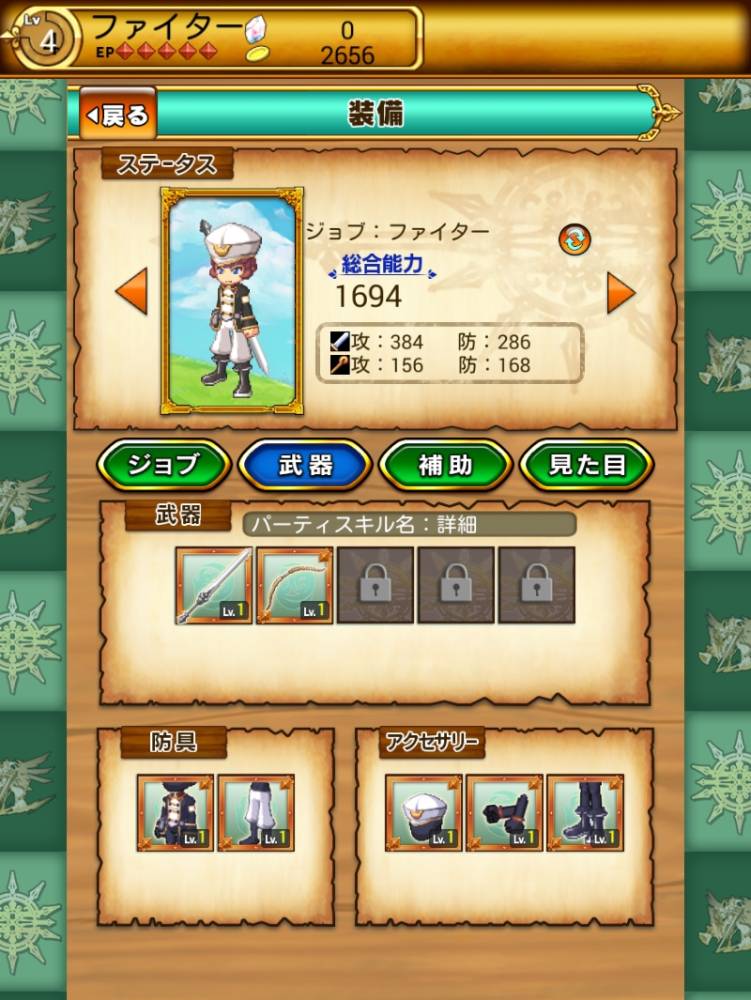Open the 補助 tab
Screen dimensions: 751x1000
[x=446, y=465]
